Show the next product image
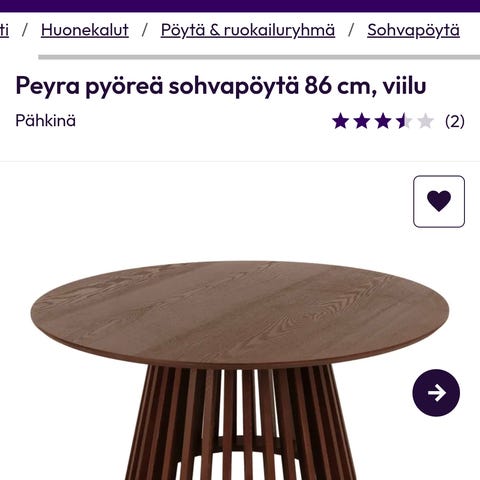The image size is (480, 480). coord(436,393)
